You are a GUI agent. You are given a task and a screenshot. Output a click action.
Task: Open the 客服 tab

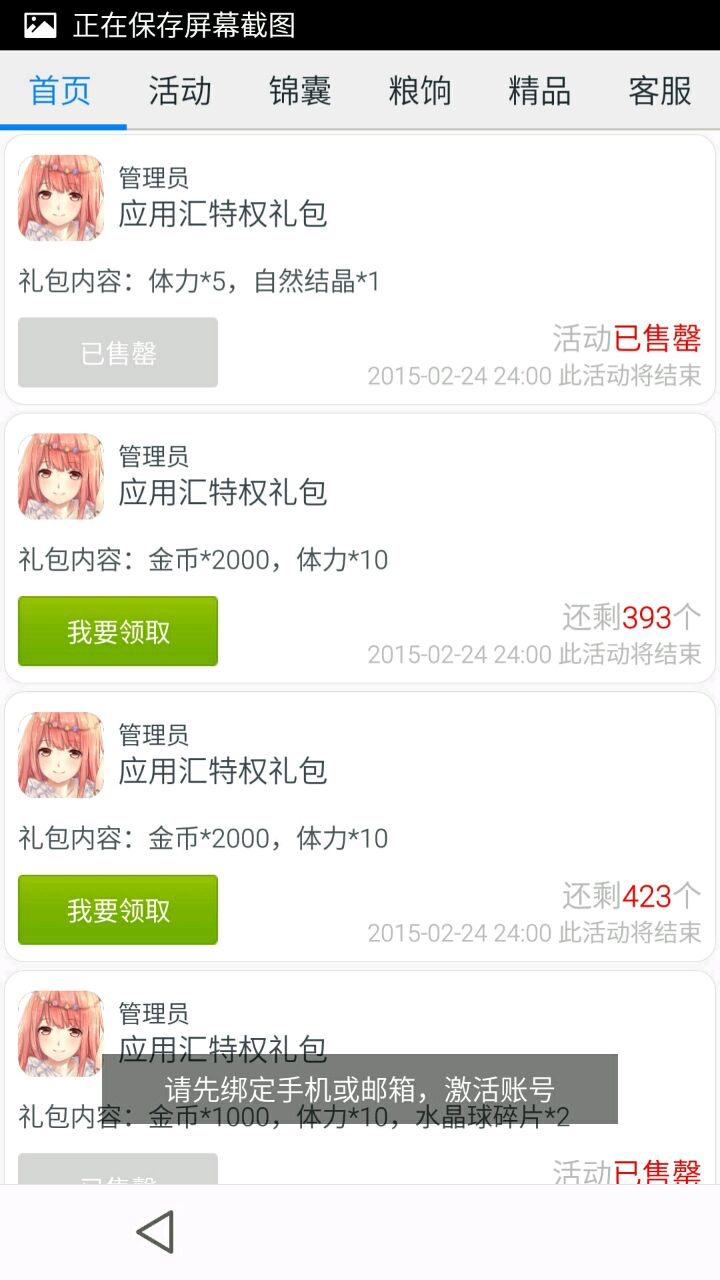click(660, 91)
